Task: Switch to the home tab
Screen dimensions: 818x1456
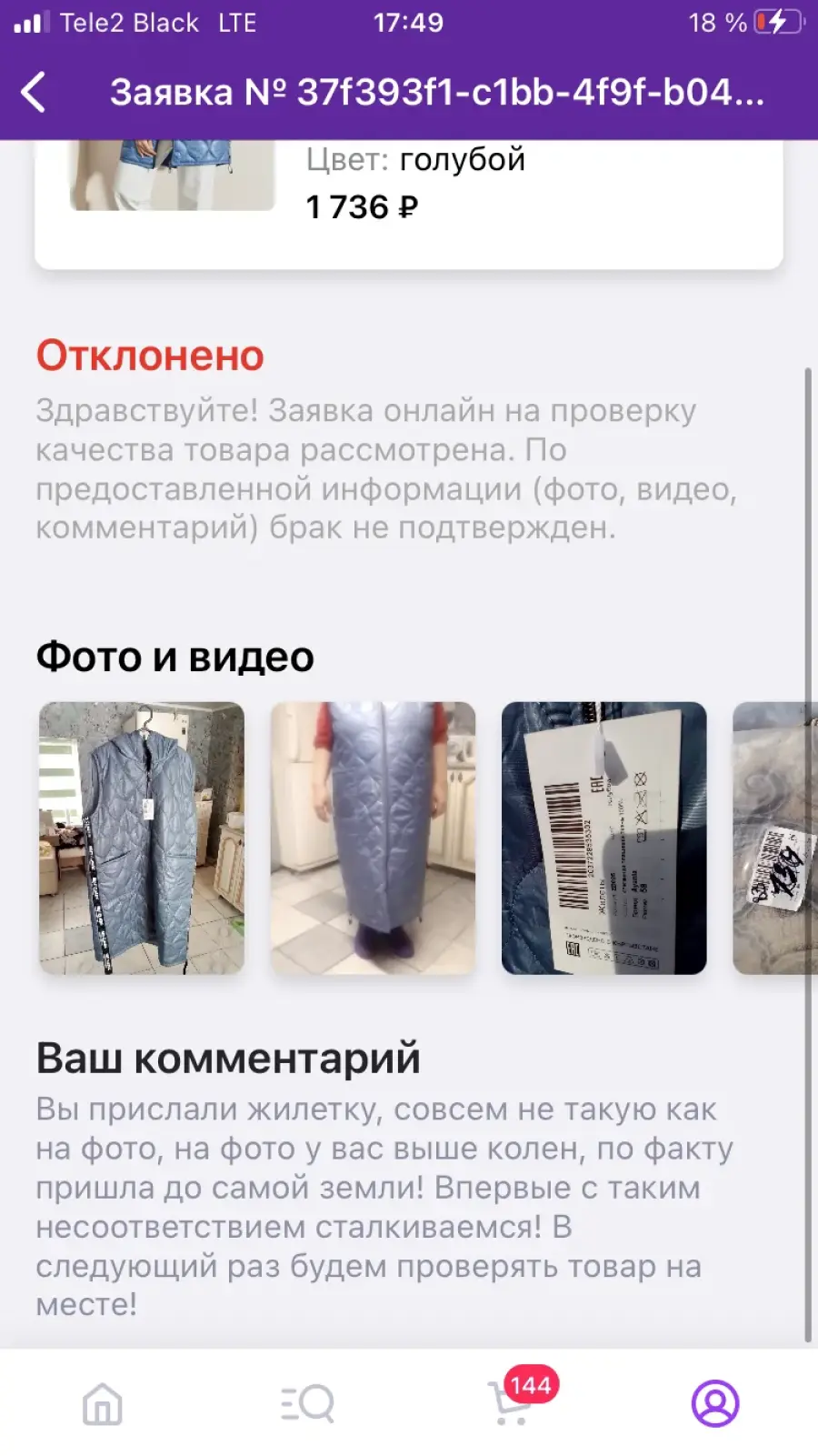Action: (103, 1404)
